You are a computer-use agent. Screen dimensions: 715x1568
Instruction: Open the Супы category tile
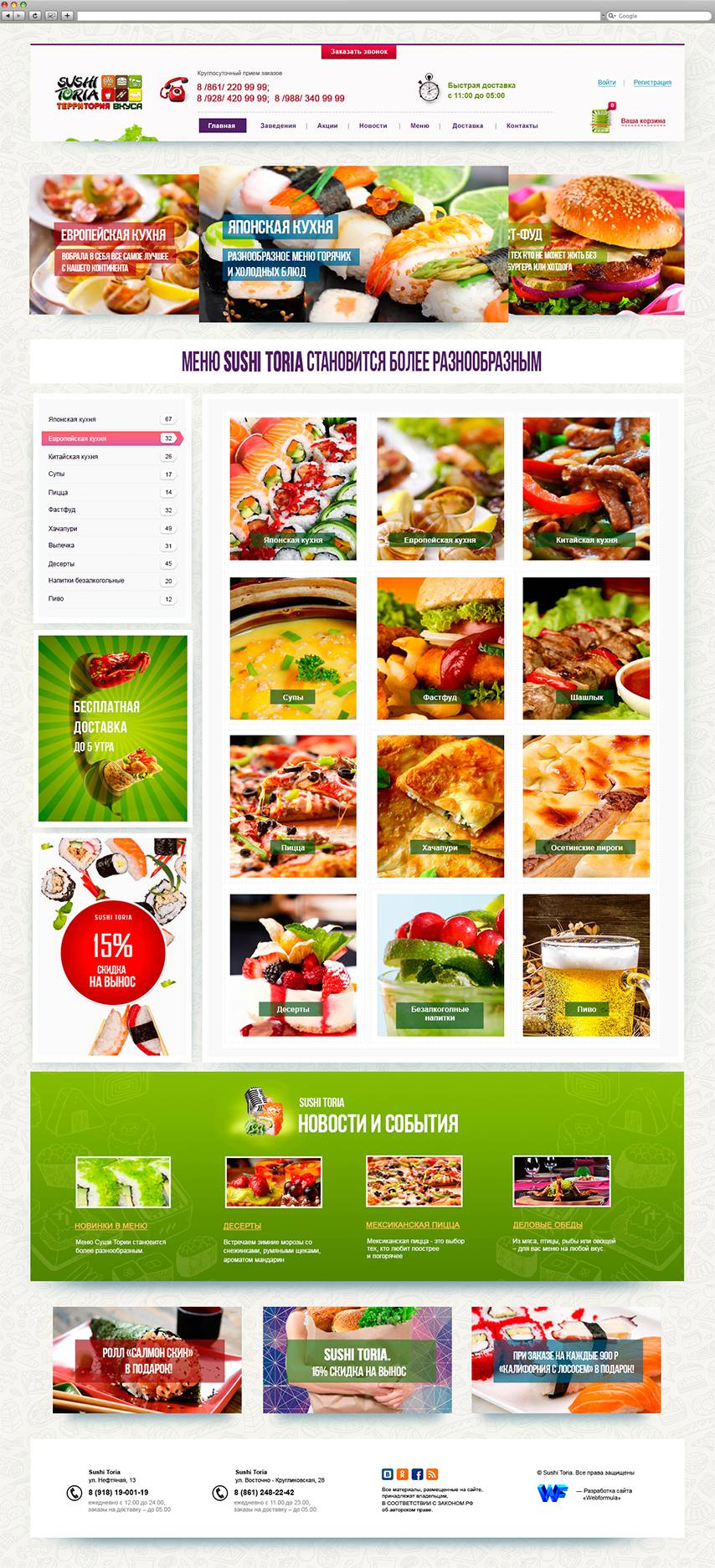pyautogui.click(x=293, y=648)
